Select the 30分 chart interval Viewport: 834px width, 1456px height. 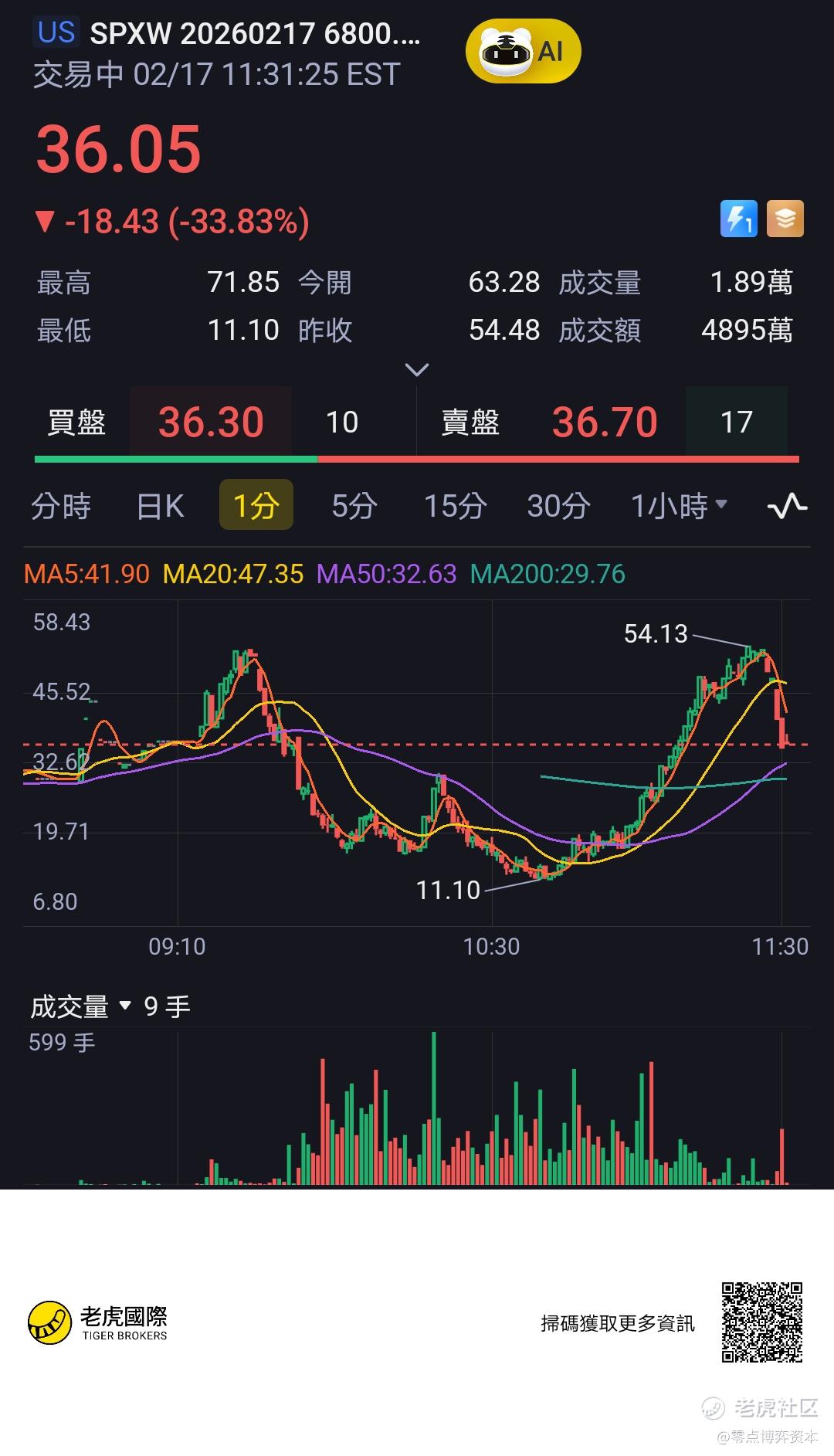coord(558,506)
